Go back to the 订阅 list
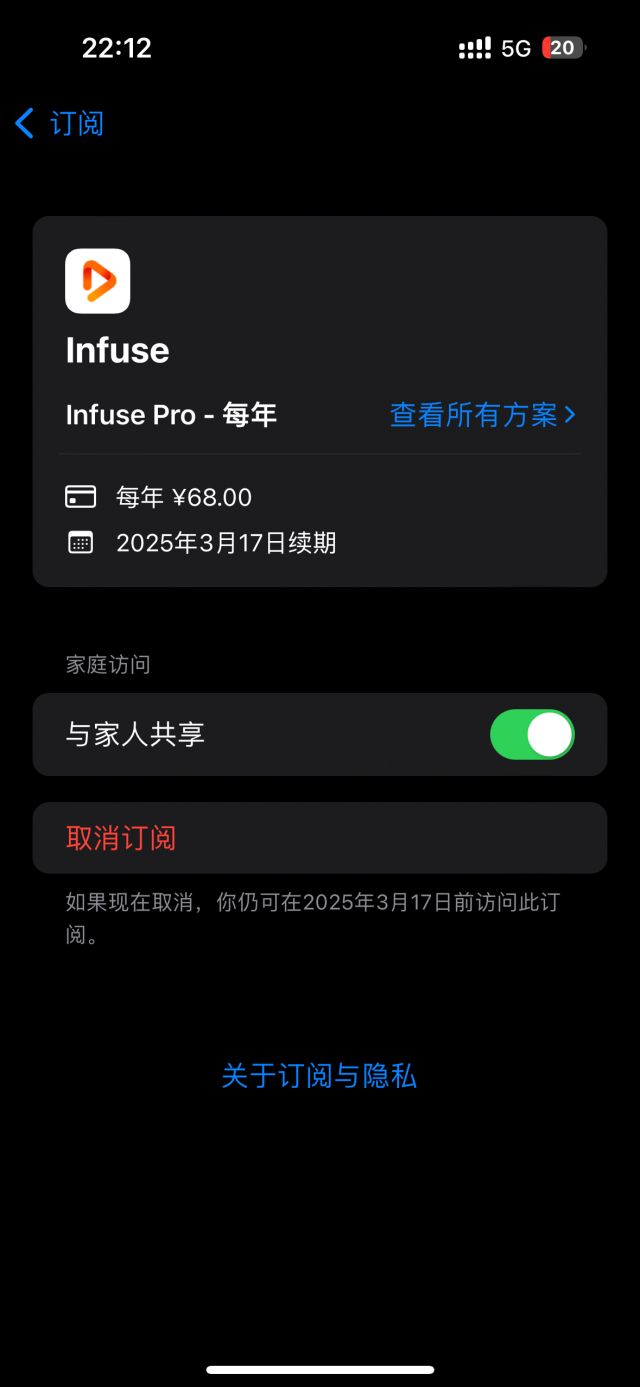This screenshot has width=640, height=1387. (60, 124)
